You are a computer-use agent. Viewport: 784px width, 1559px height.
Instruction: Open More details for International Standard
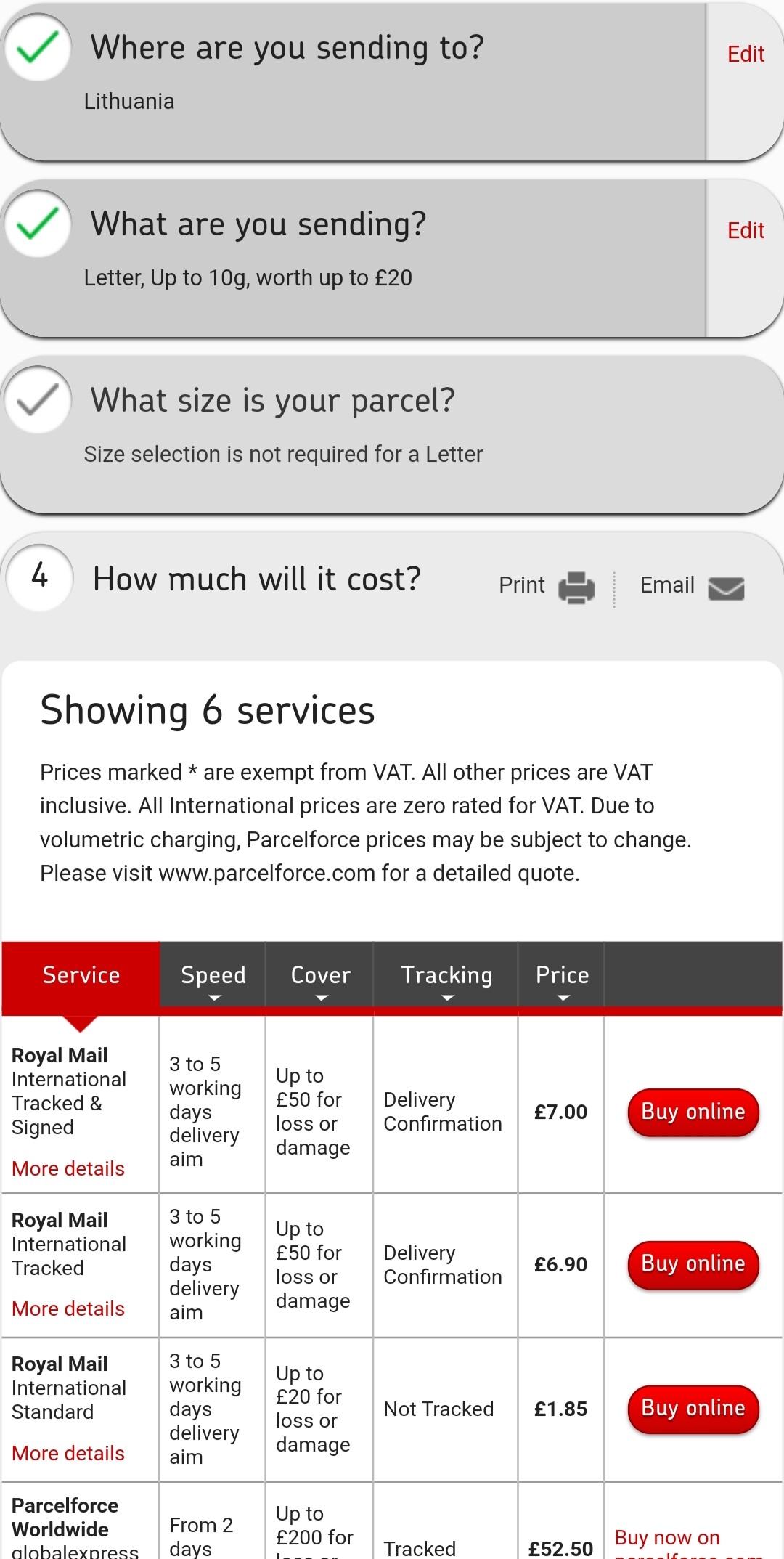68,1453
